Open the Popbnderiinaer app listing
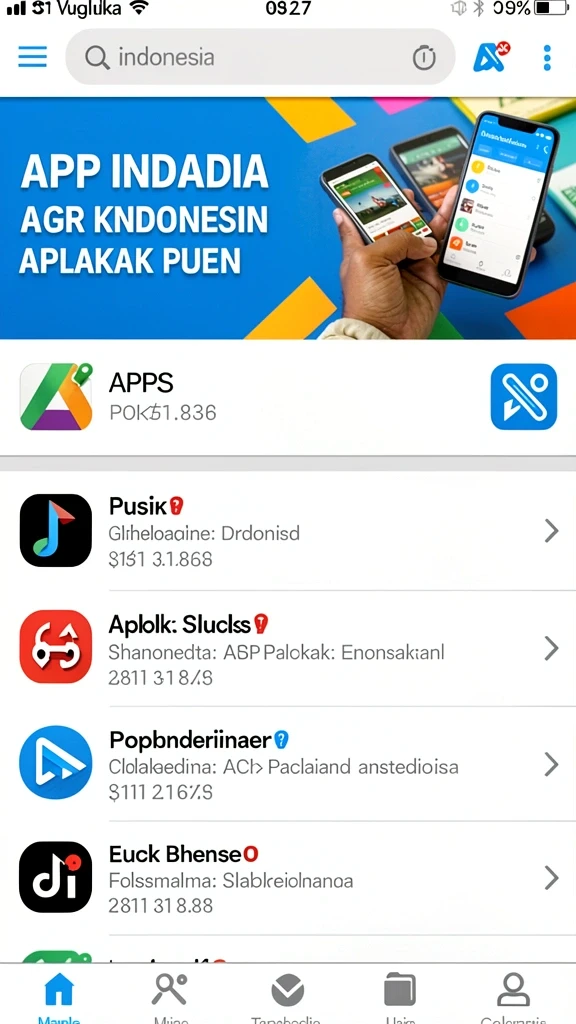The height and width of the screenshot is (1024, 576). point(288,763)
